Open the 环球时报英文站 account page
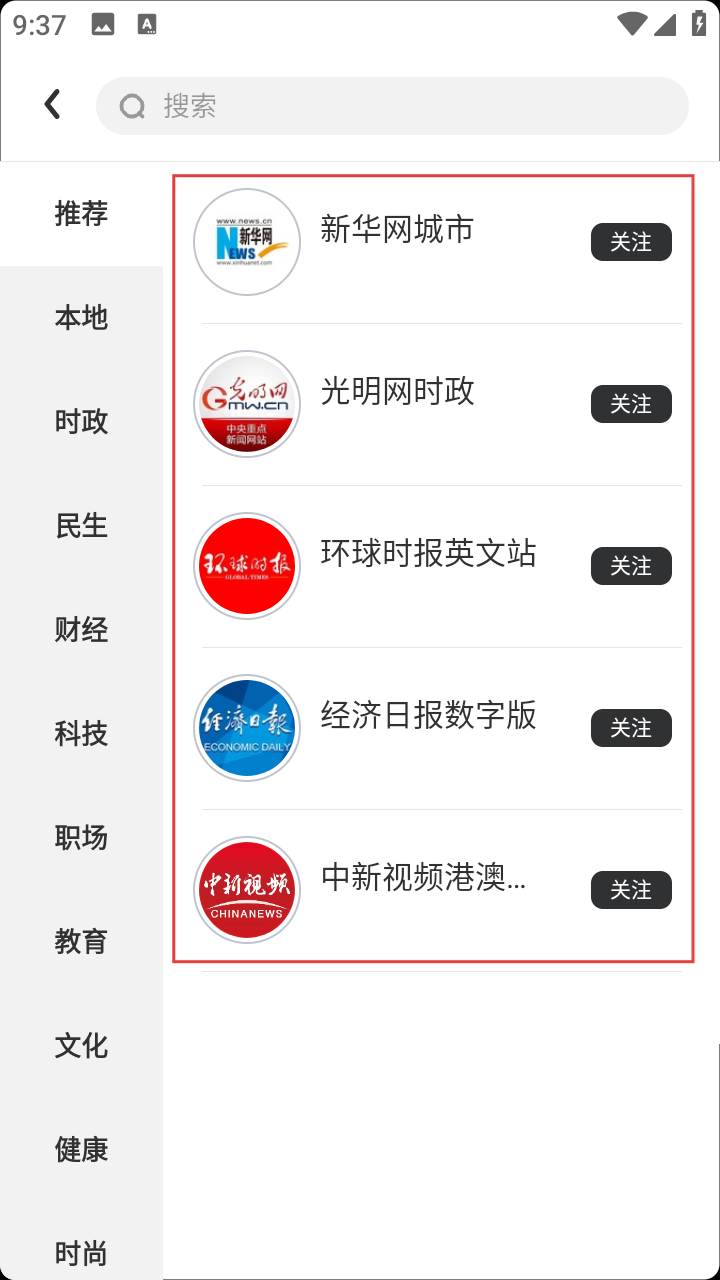This screenshot has height=1280, width=720. point(428,554)
